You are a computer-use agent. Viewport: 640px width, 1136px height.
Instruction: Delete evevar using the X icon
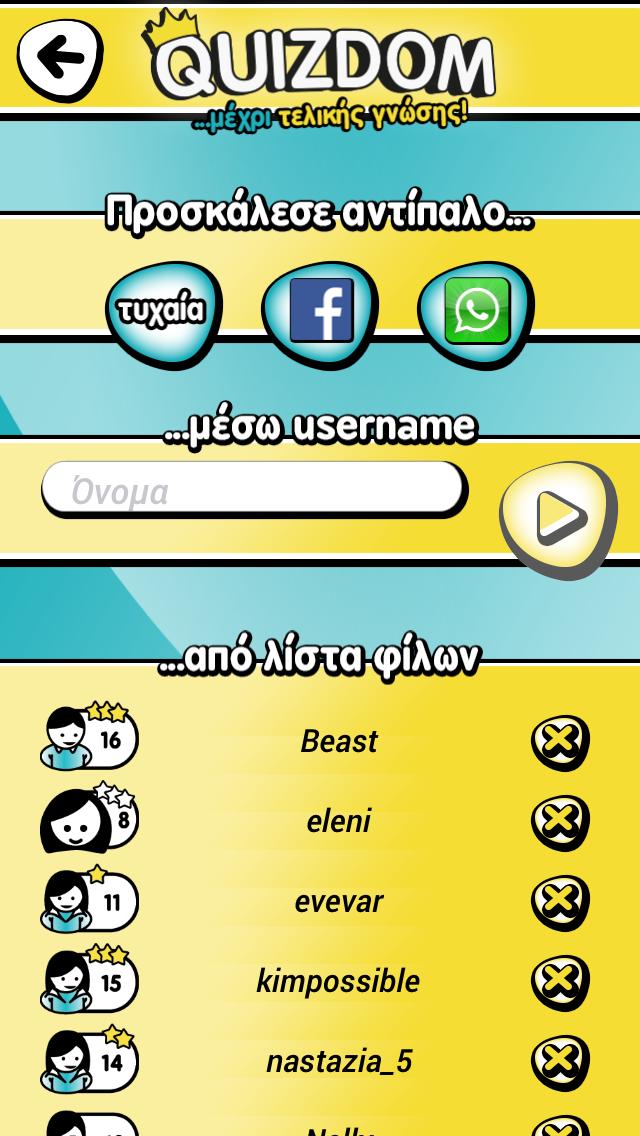559,902
